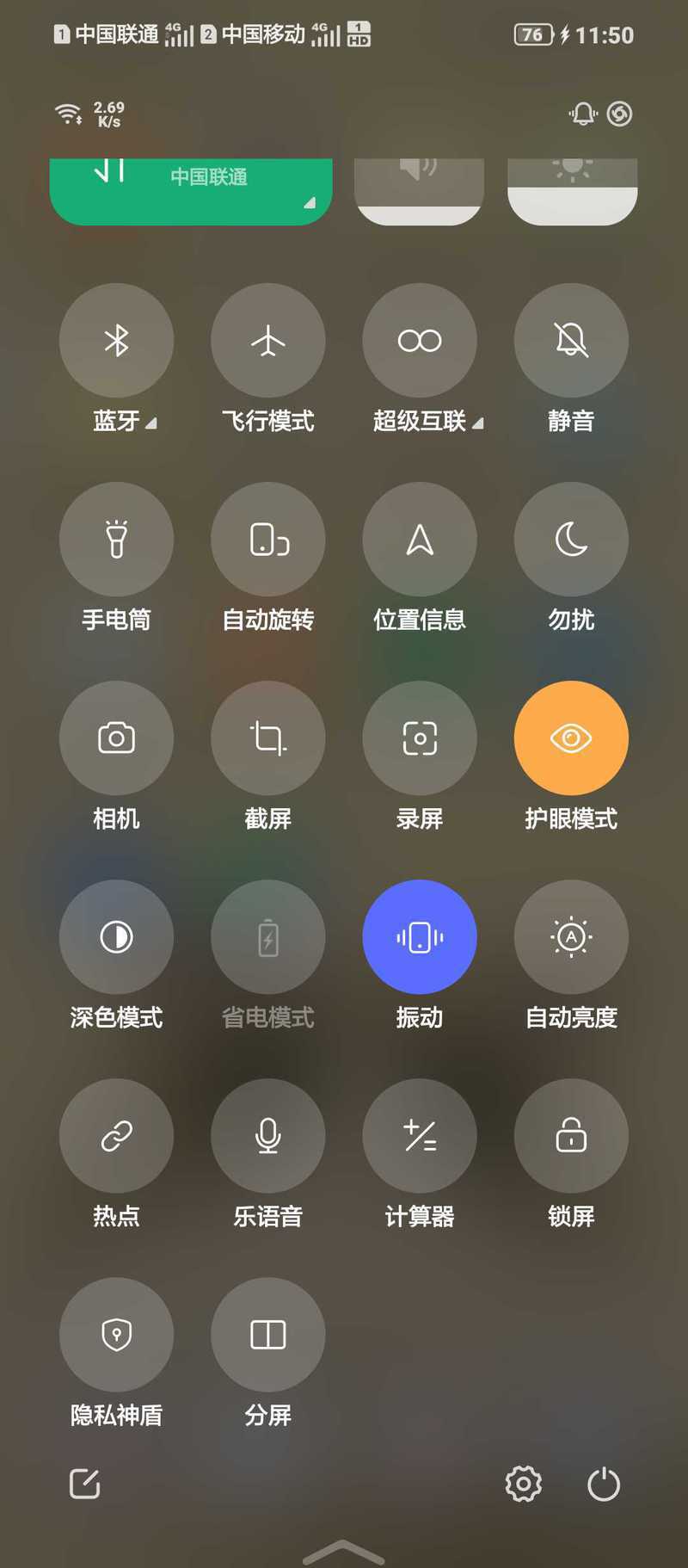Disable eye protection mode (护眼模式)

(571, 738)
